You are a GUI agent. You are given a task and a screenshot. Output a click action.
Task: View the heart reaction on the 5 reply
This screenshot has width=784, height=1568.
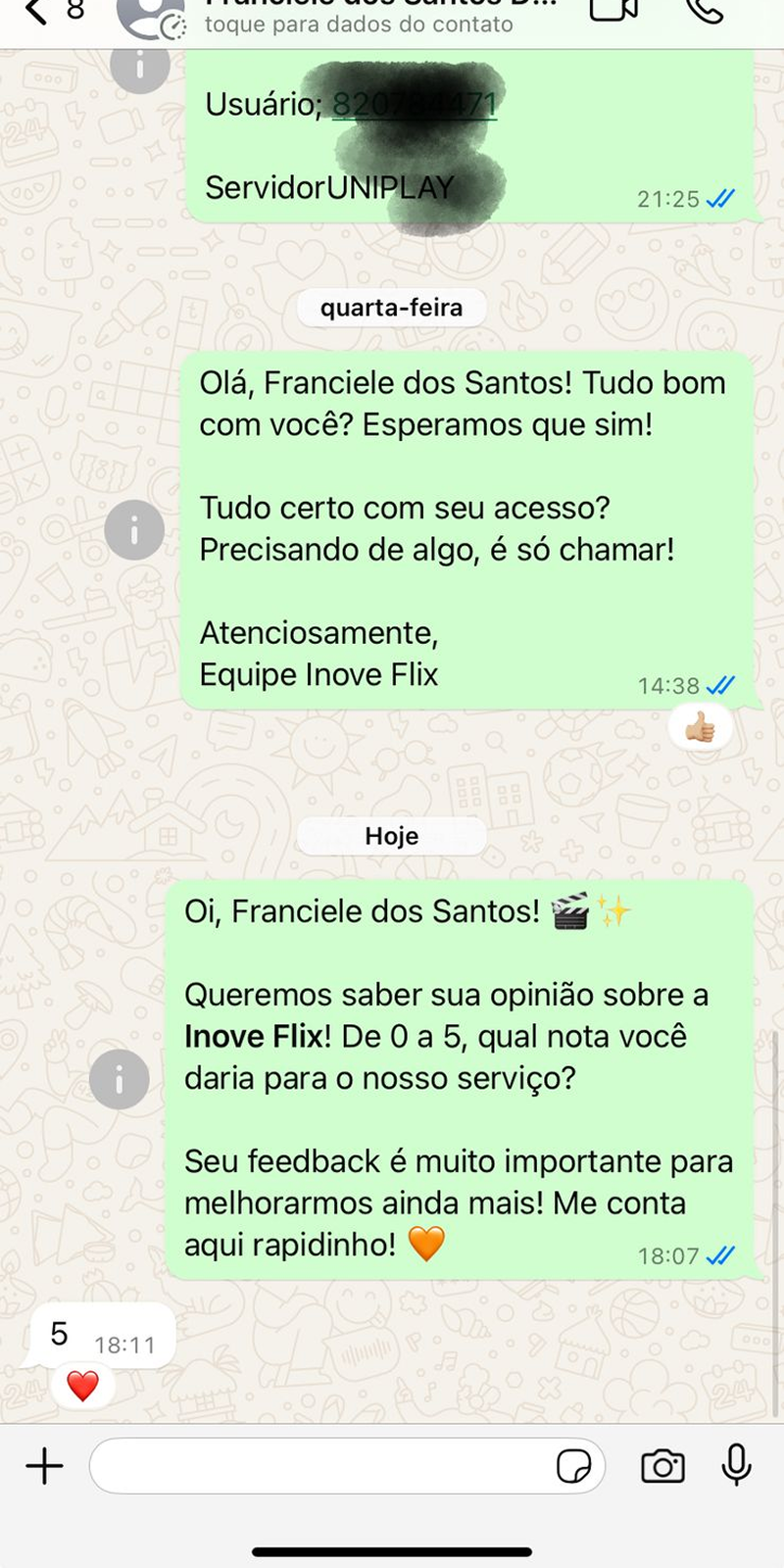[x=82, y=1386]
